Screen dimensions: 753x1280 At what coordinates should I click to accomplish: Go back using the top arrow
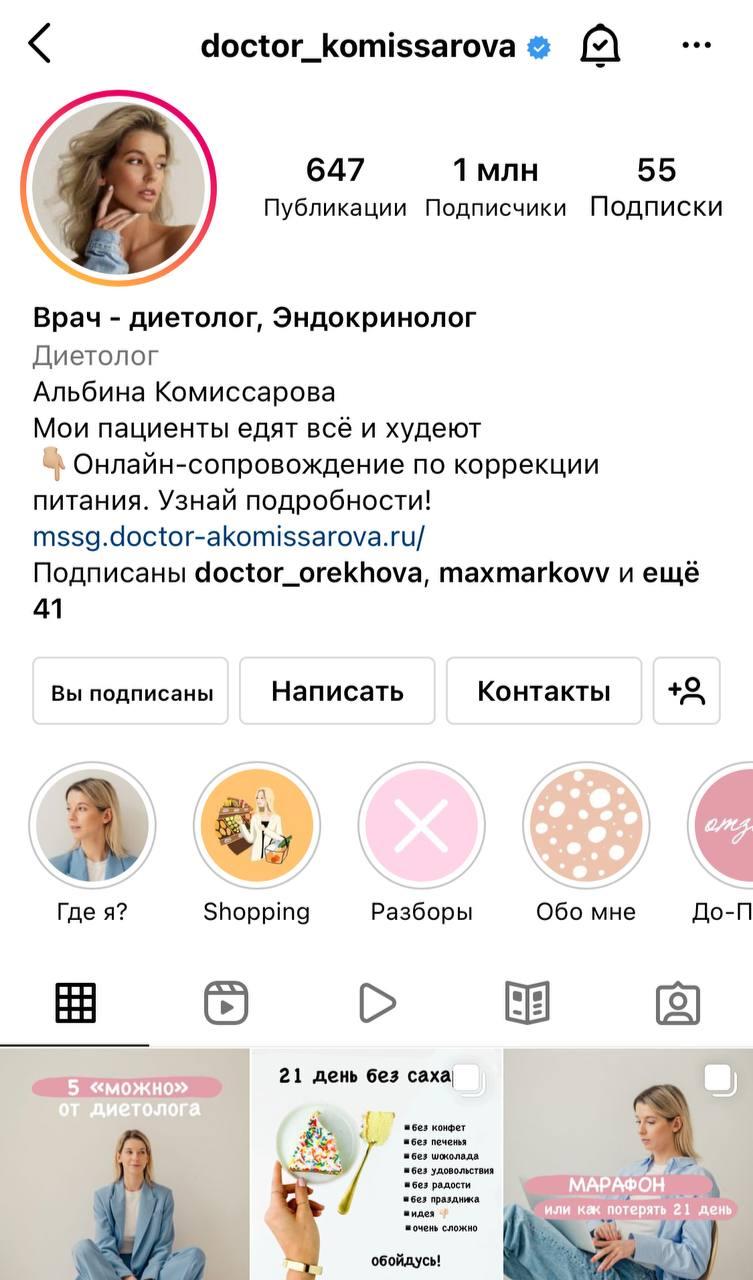pyautogui.click(x=40, y=45)
